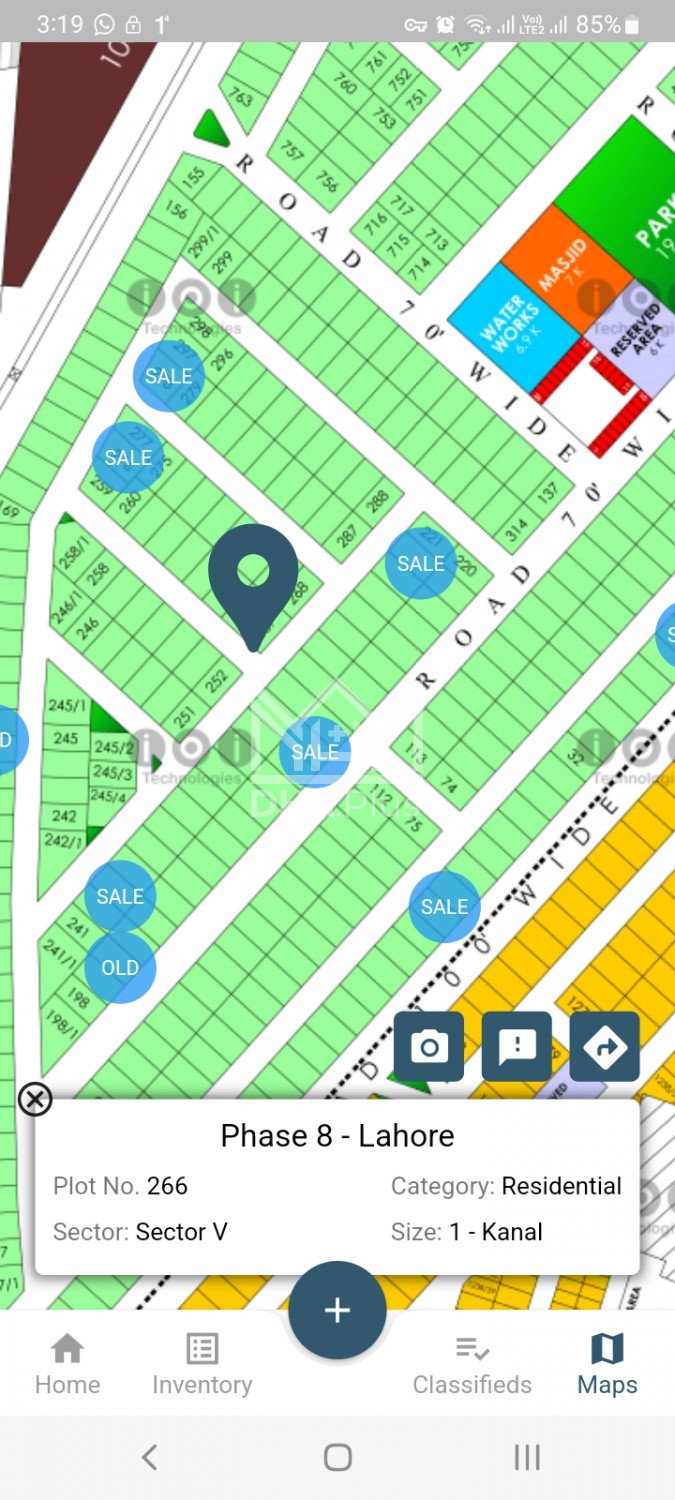Screen dimensions: 675x1500
Task: Get directions with the arrow icon
Action: point(604,1046)
